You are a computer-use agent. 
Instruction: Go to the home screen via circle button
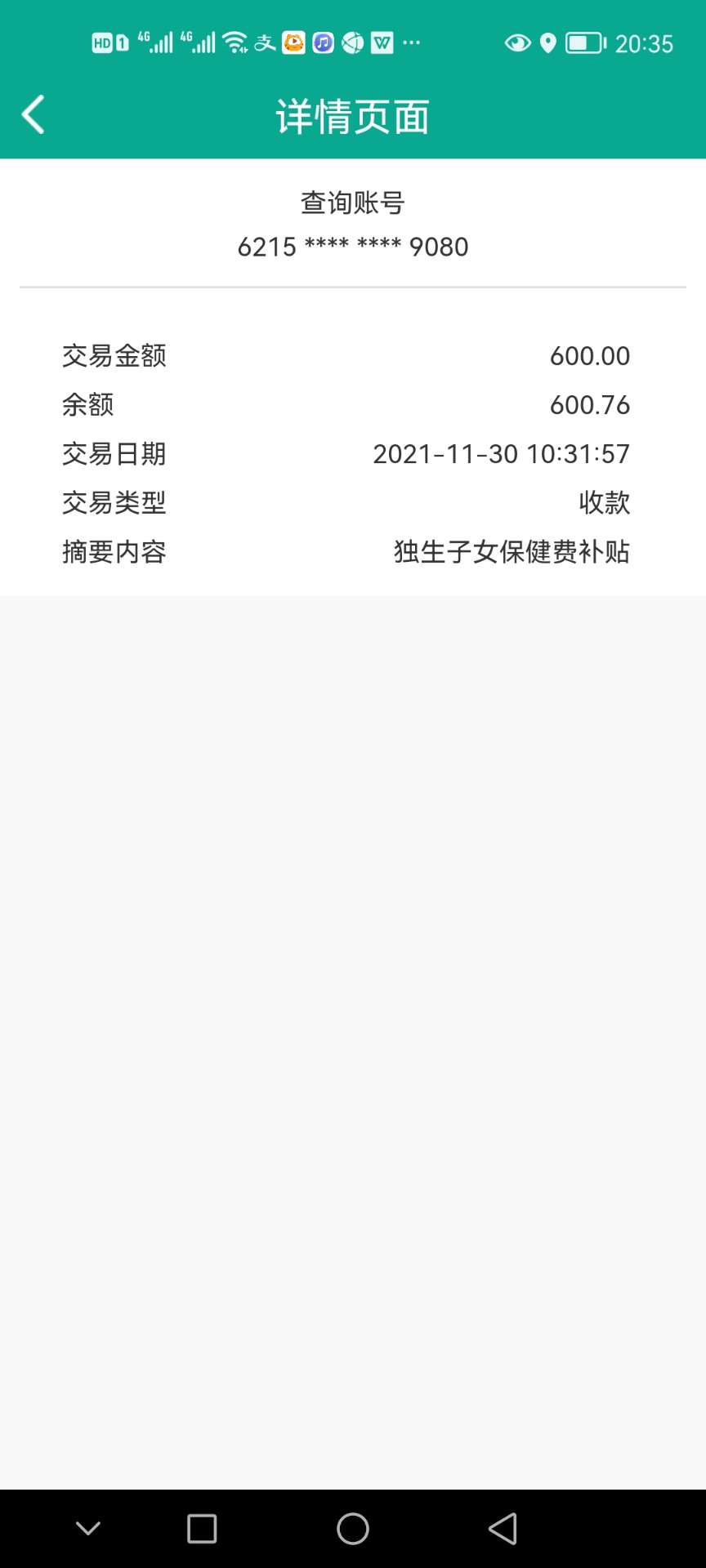(353, 1528)
